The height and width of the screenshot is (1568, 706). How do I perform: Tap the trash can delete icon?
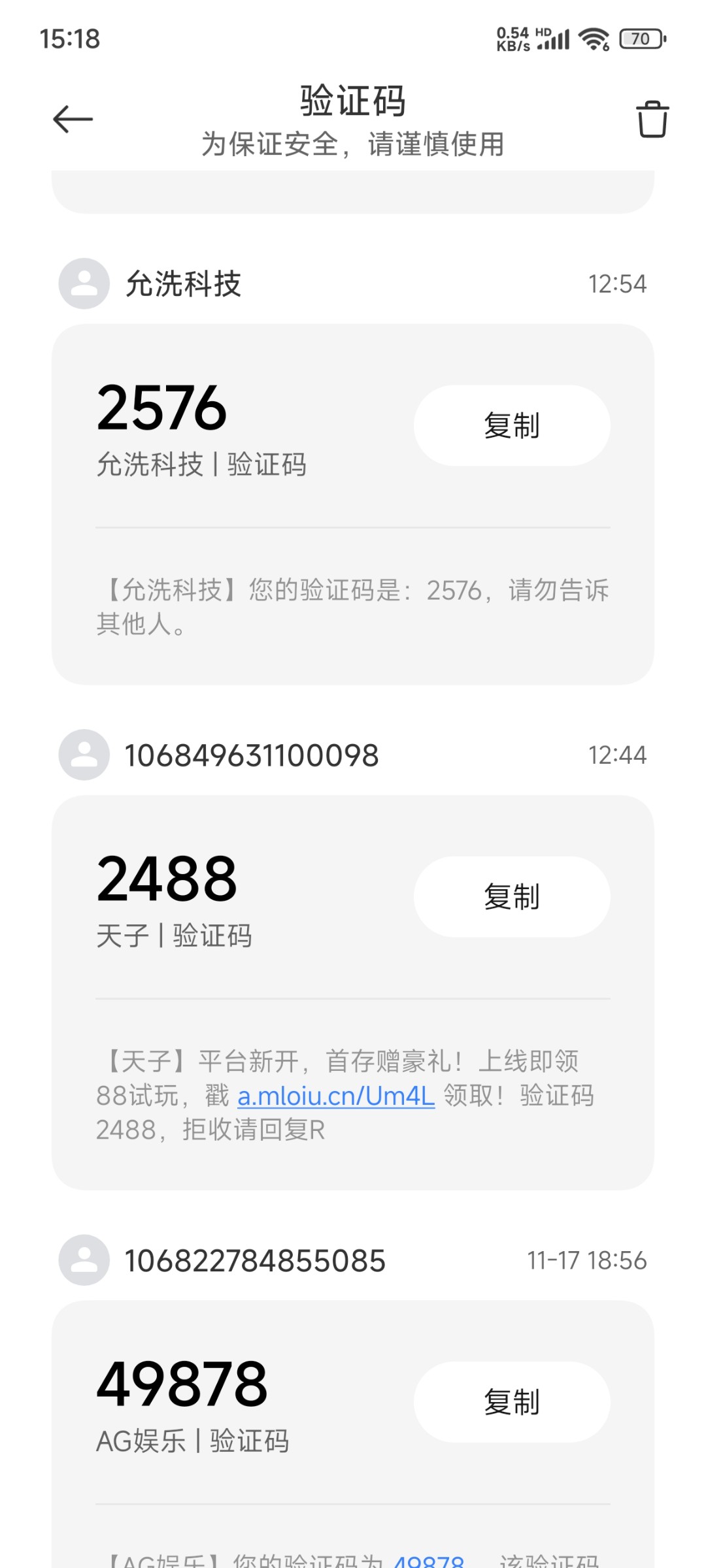[652, 119]
